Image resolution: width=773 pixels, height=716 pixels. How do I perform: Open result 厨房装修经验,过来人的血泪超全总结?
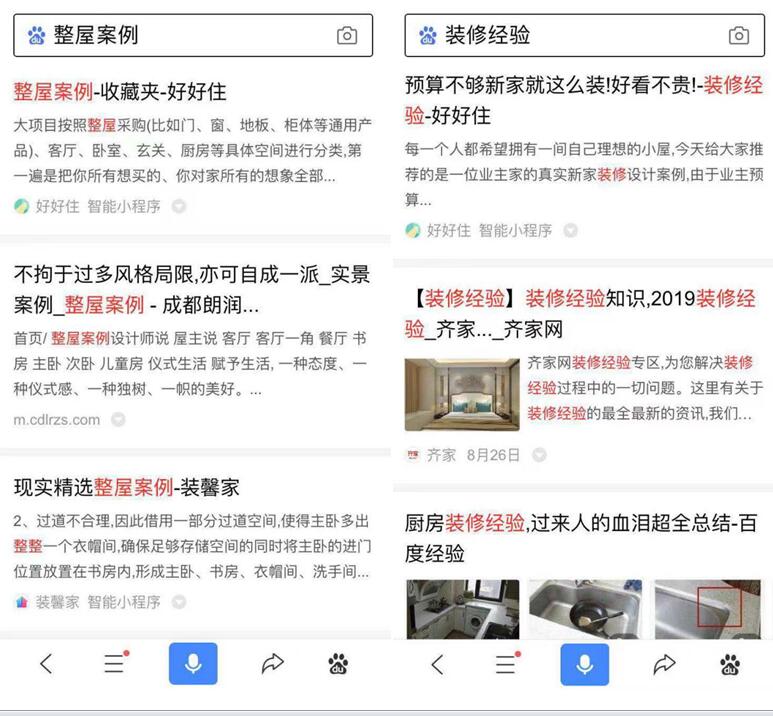pyautogui.click(x=581, y=538)
